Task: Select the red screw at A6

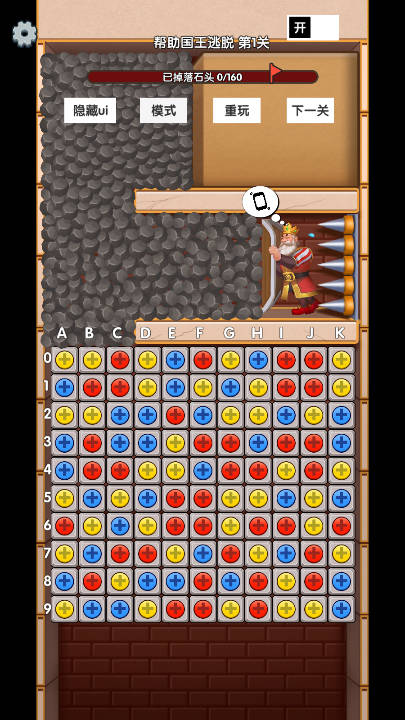Action: pyautogui.click(x=64, y=526)
